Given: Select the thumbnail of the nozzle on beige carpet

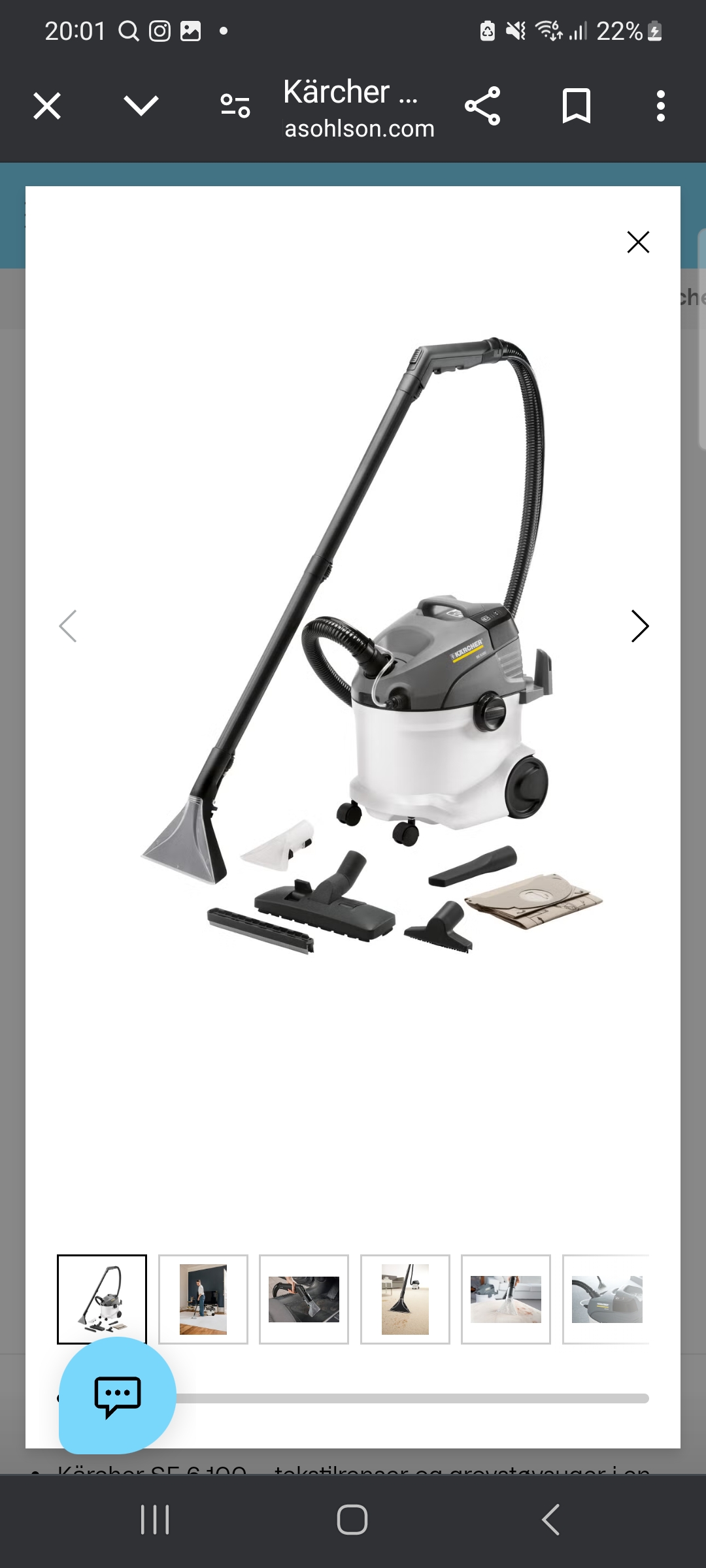Looking at the screenshot, I should click(x=405, y=1299).
